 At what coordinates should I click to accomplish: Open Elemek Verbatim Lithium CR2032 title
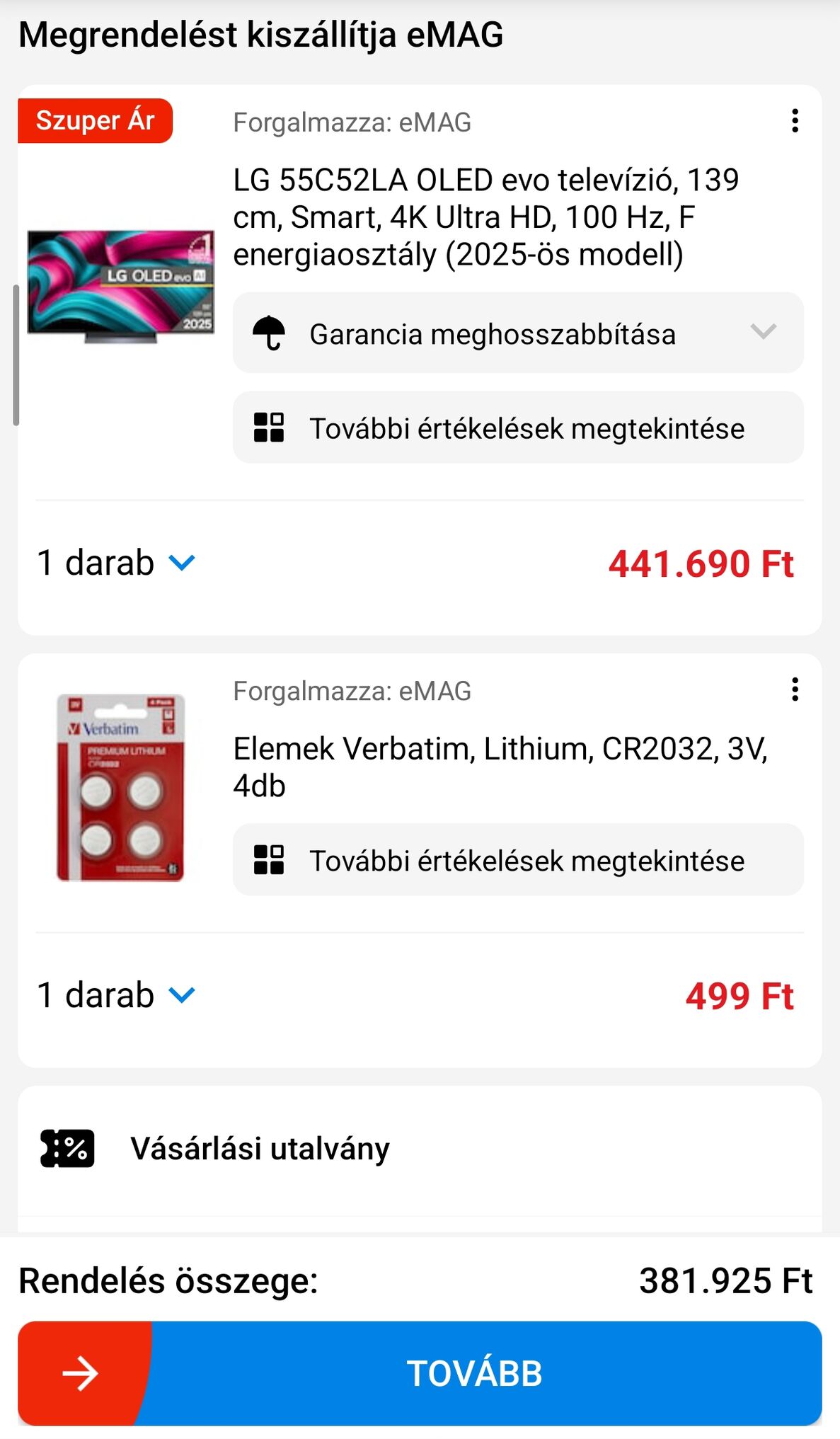[500, 767]
